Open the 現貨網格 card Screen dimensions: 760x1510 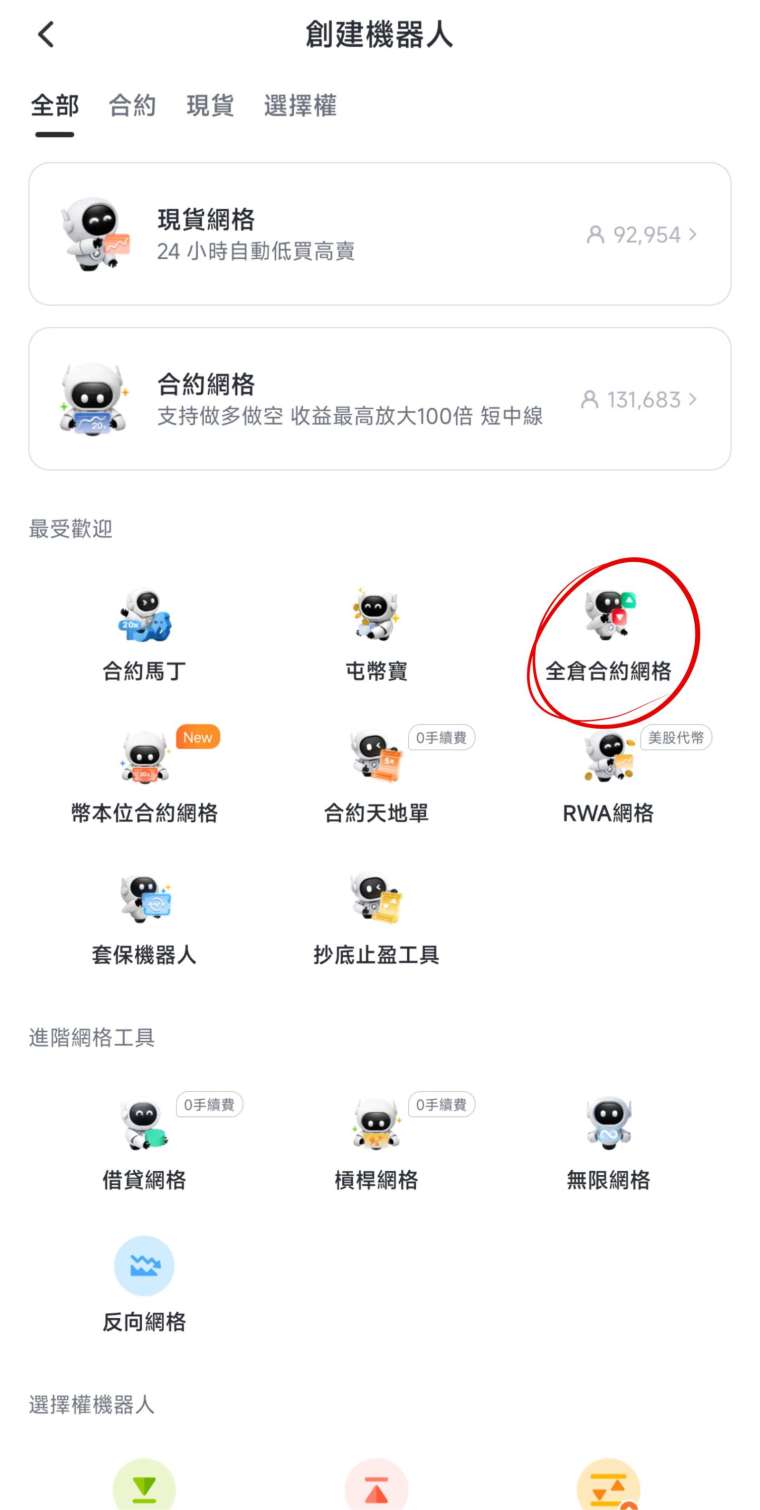[380, 234]
